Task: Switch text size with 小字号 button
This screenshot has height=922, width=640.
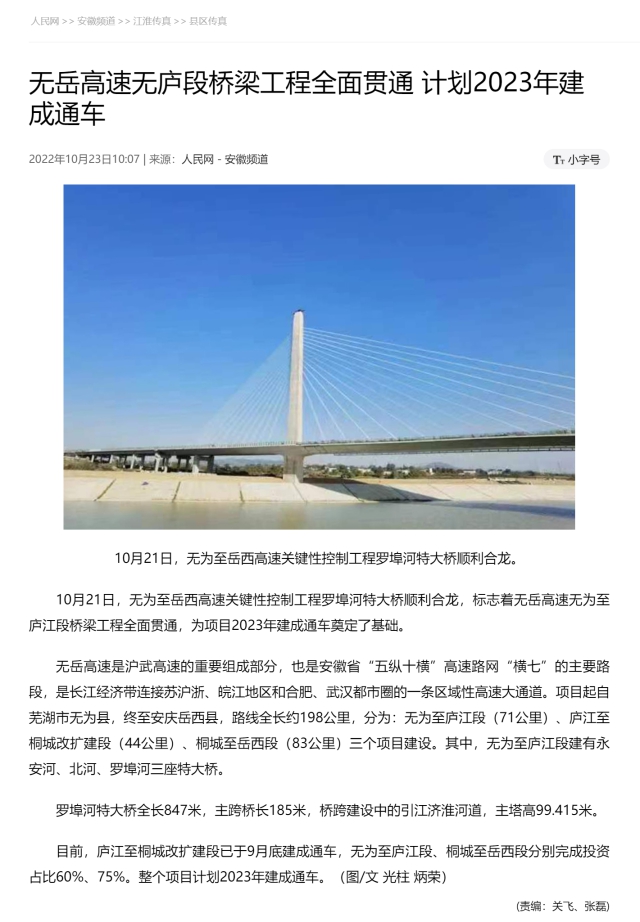Action: tap(577, 159)
